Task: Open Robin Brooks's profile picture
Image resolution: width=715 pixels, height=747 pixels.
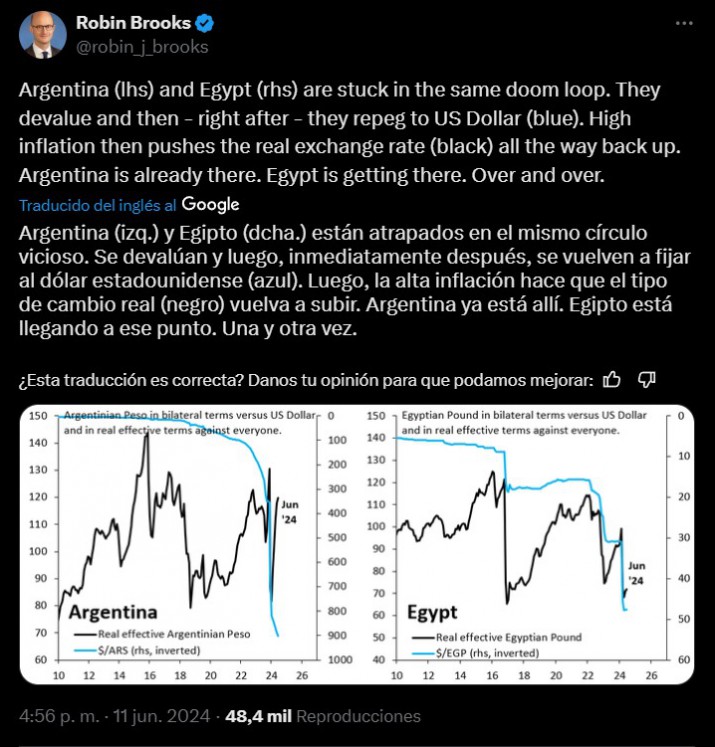Action: pos(41,34)
